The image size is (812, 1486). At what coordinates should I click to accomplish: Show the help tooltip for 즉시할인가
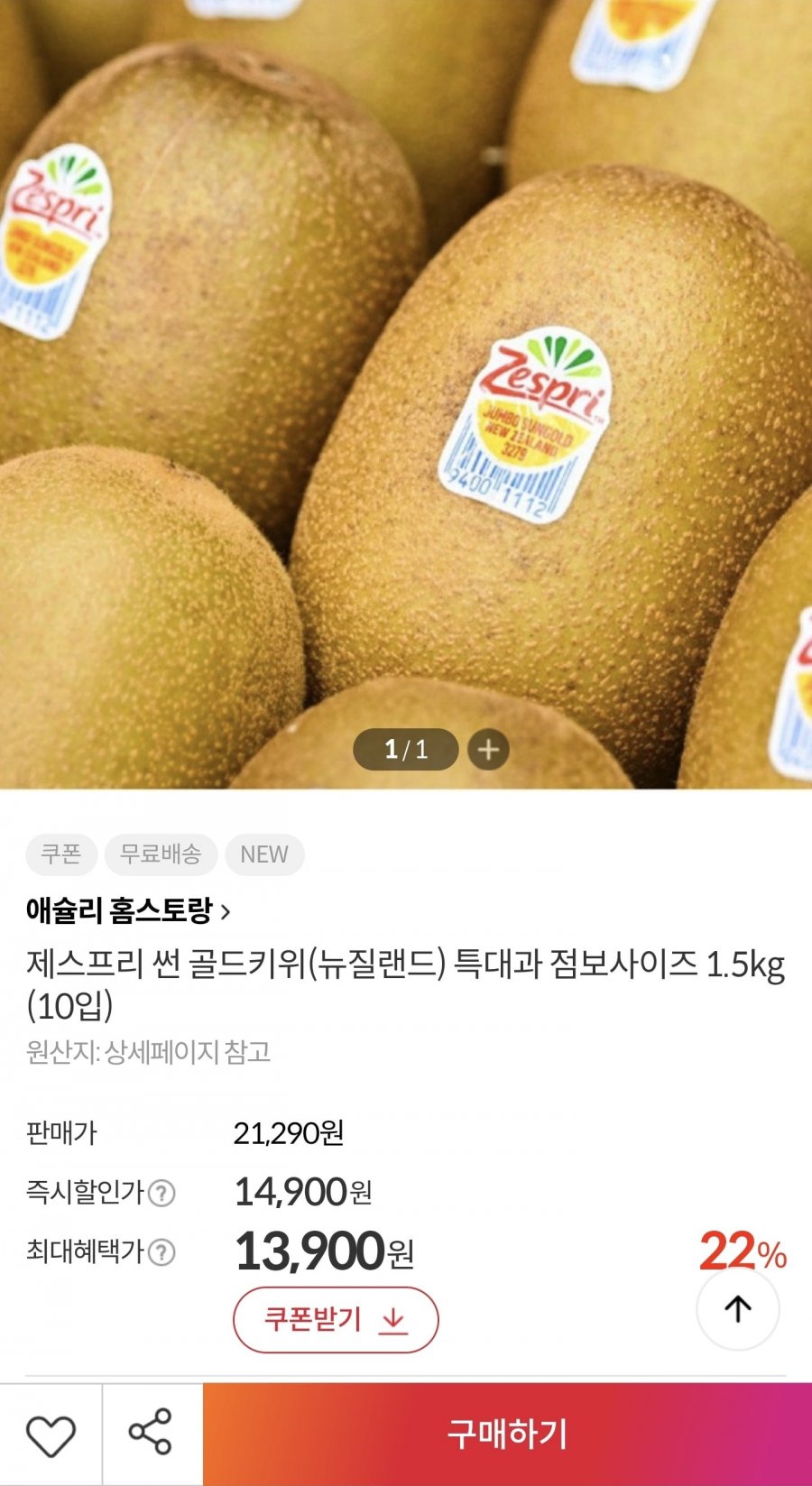point(161,1193)
